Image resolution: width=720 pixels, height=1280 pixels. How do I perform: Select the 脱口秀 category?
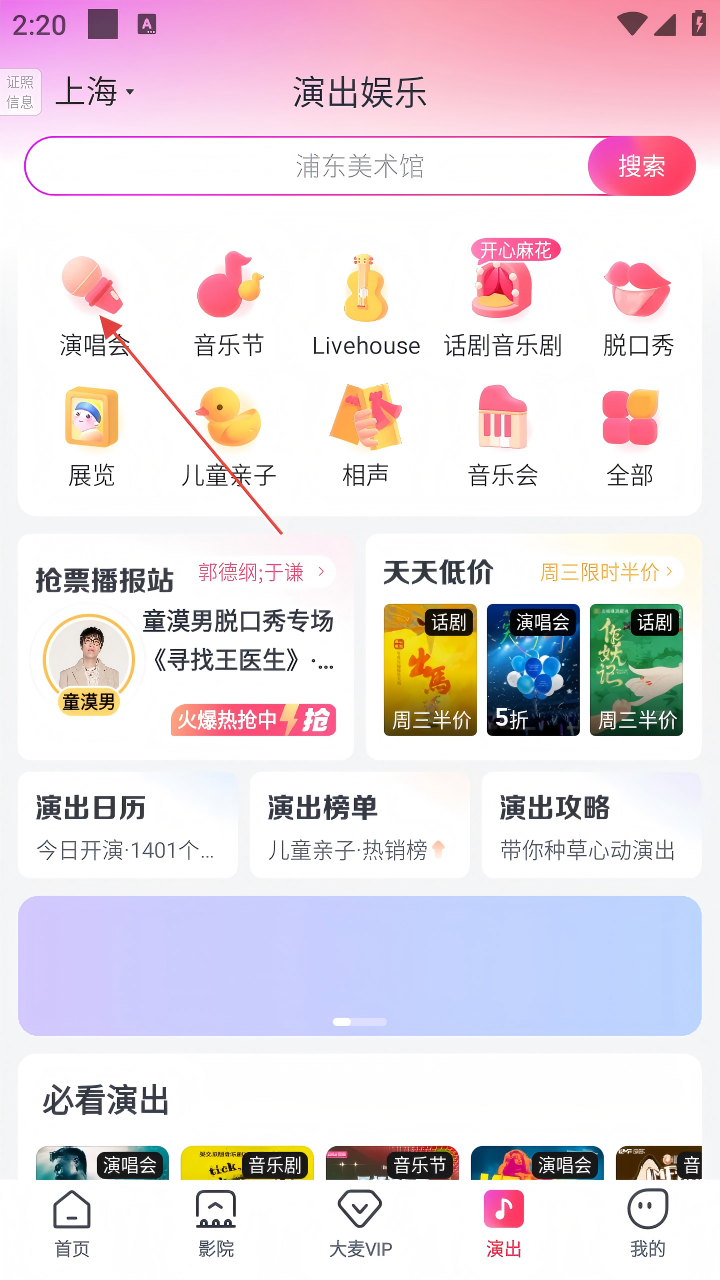click(638, 304)
